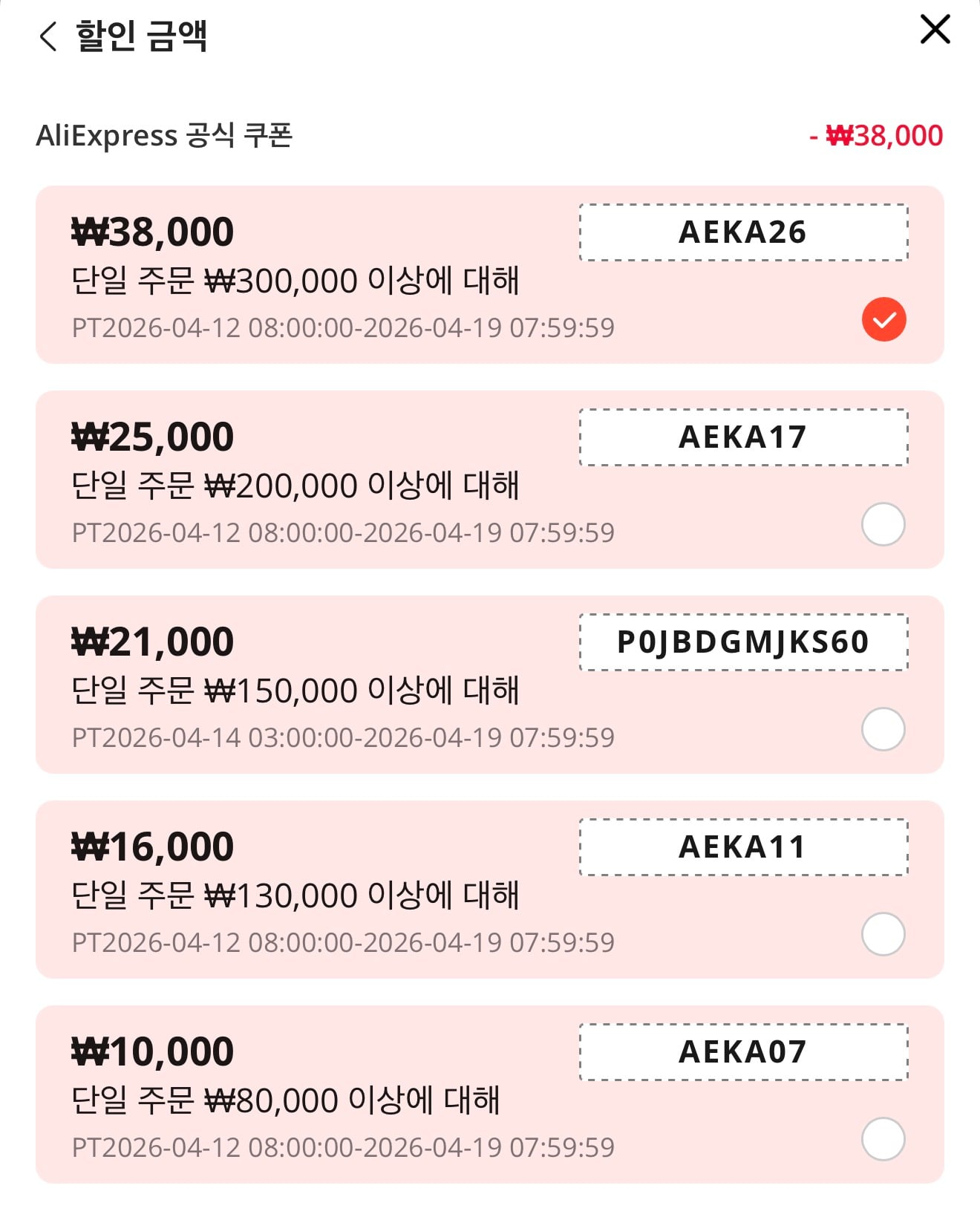Click the AliExpress 공식 쿠폰 header label

tap(163, 134)
